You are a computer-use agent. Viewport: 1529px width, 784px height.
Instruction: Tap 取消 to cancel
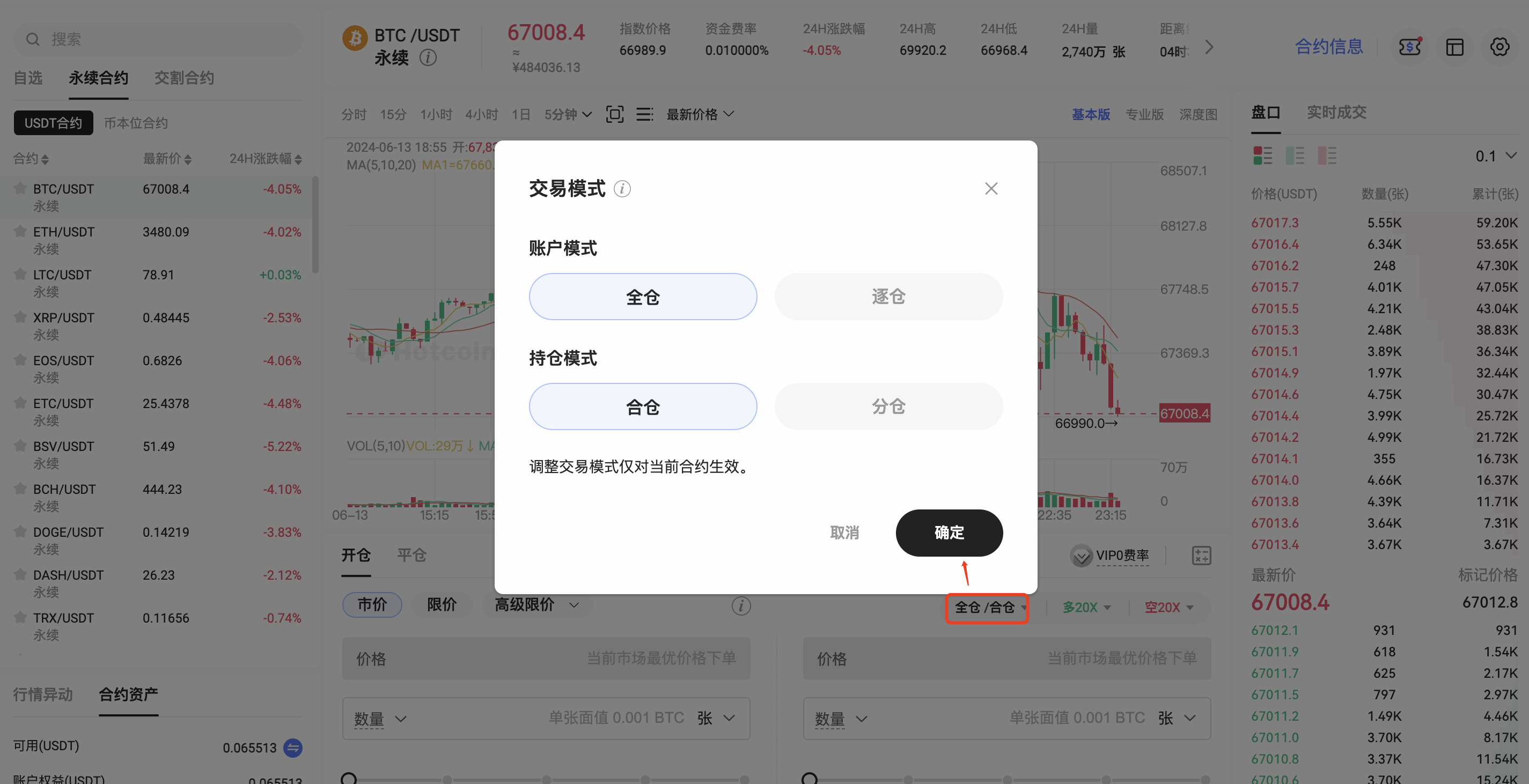tap(844, 532)
